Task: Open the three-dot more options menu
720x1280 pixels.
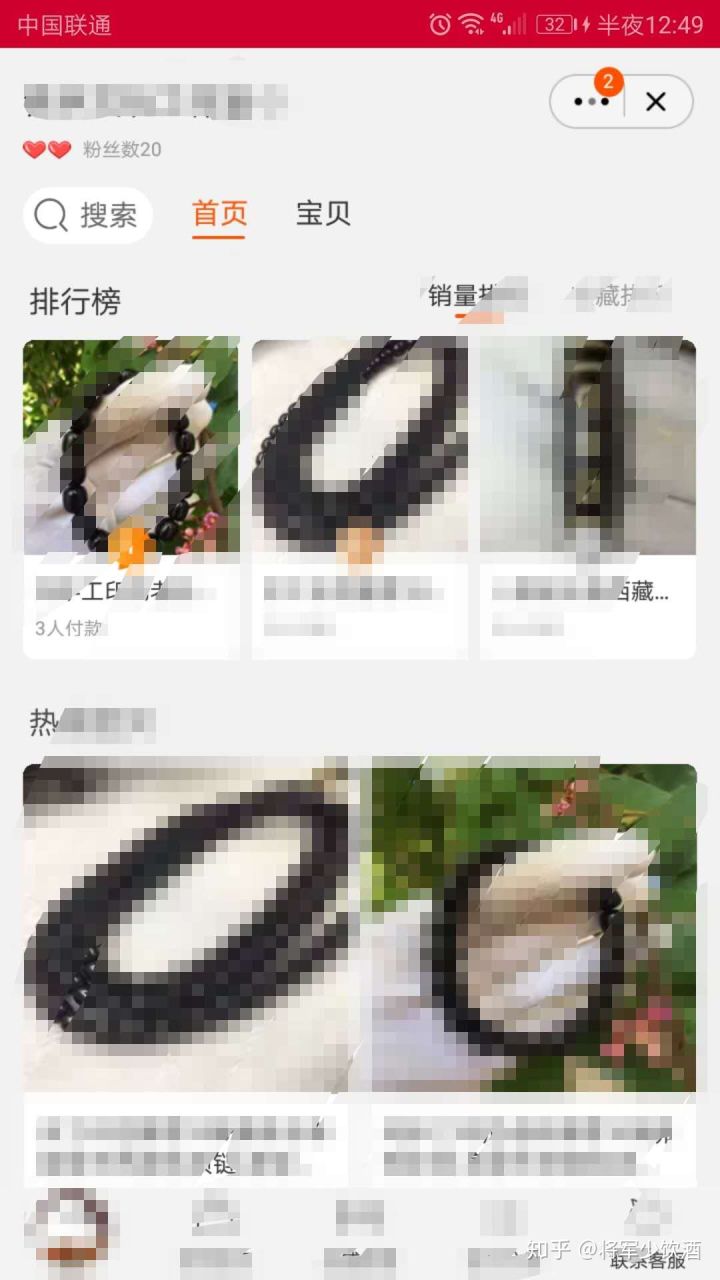Action: 590,101
